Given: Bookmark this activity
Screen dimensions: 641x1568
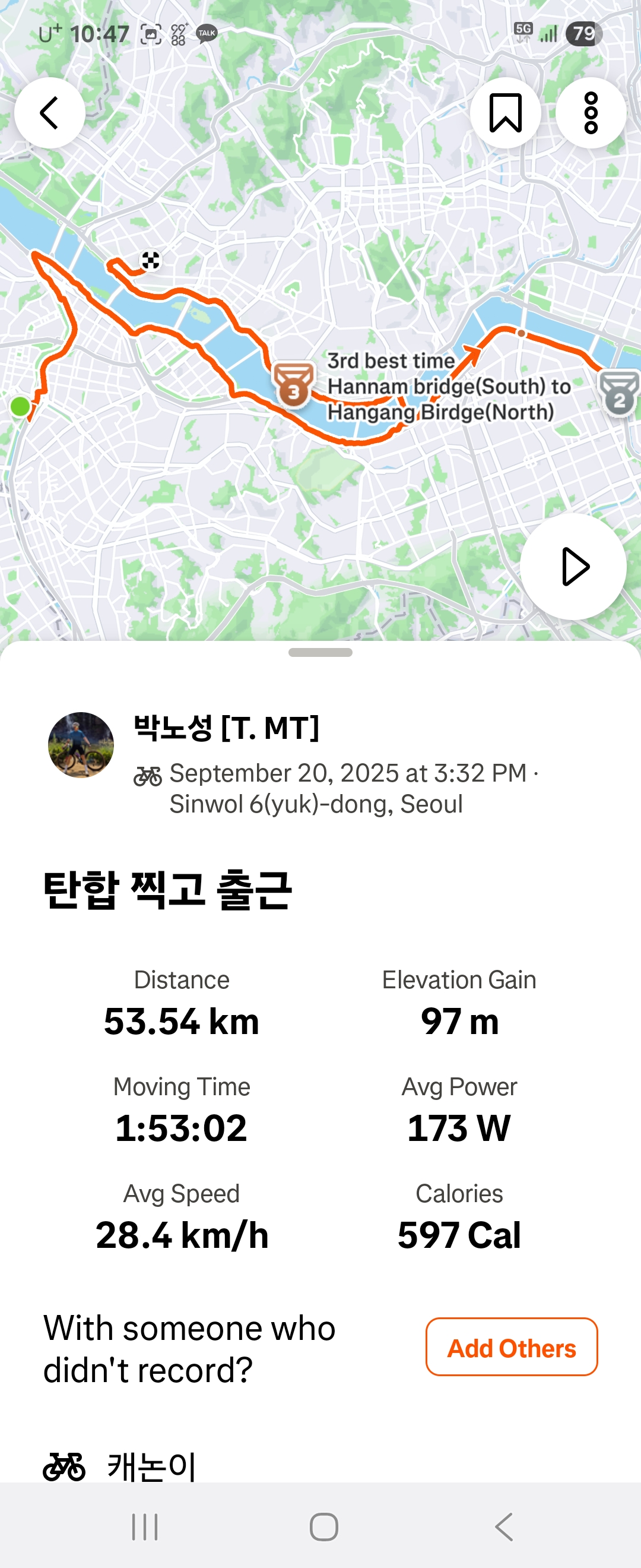Looking at the screenshot, I should click(504, 113).
